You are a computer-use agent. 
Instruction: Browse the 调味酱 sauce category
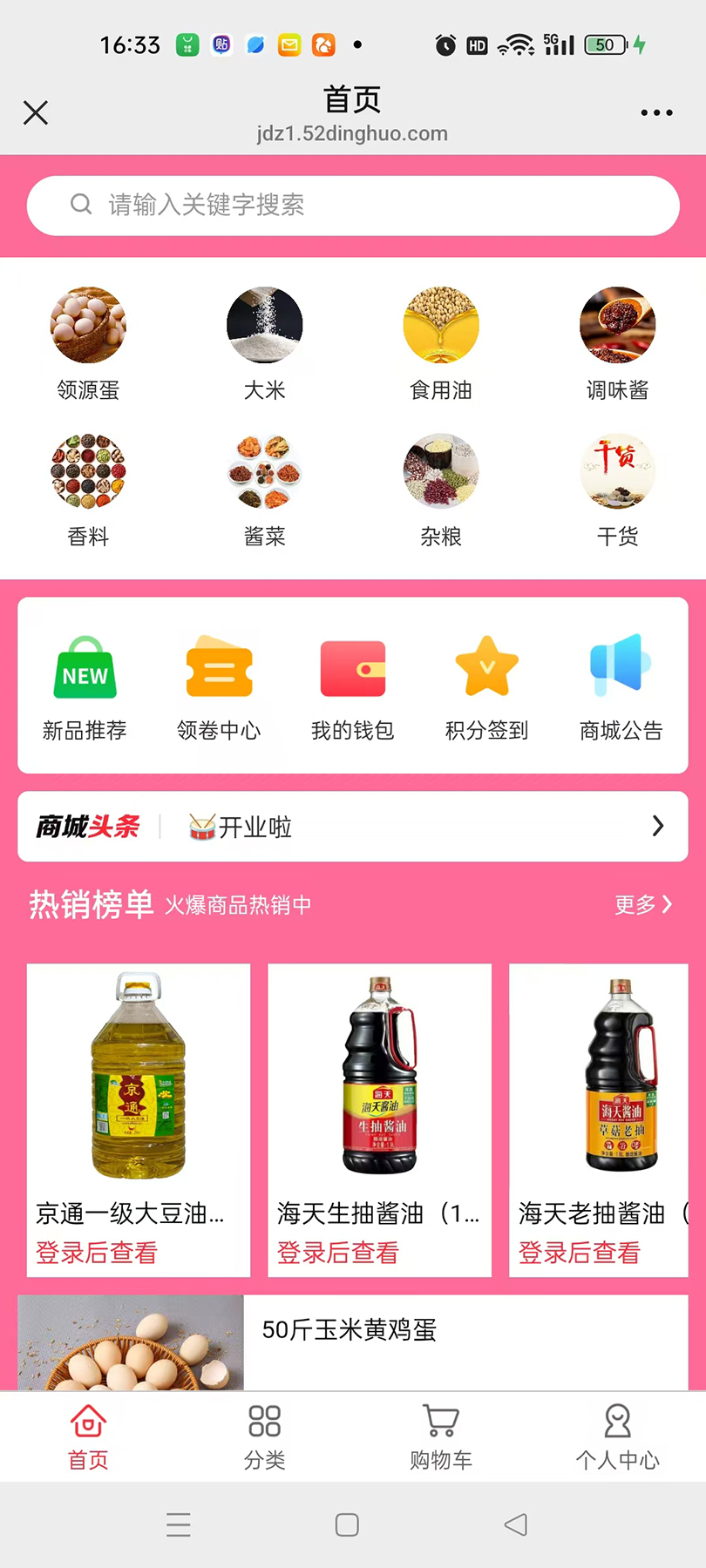click(617, 341)
